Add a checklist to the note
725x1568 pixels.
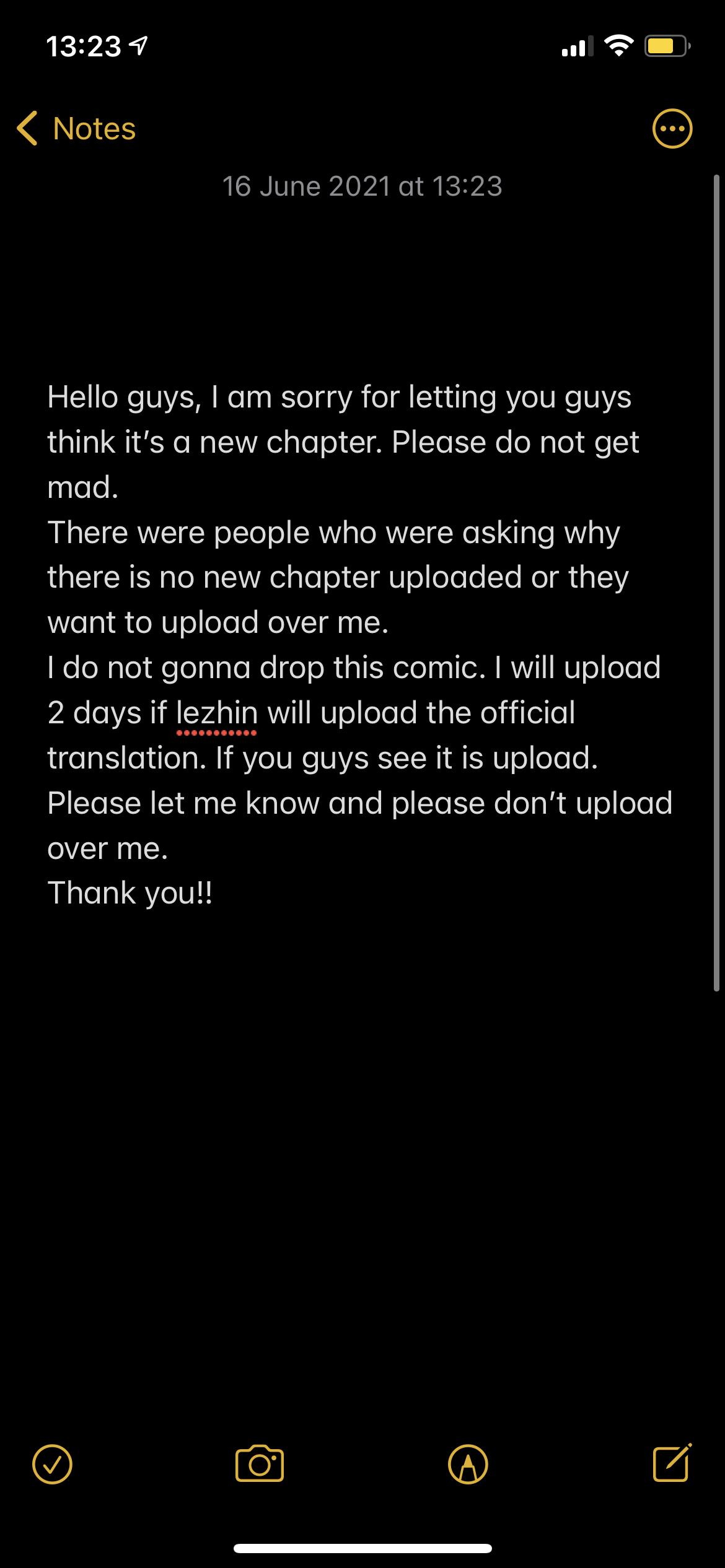(52, 1464)
